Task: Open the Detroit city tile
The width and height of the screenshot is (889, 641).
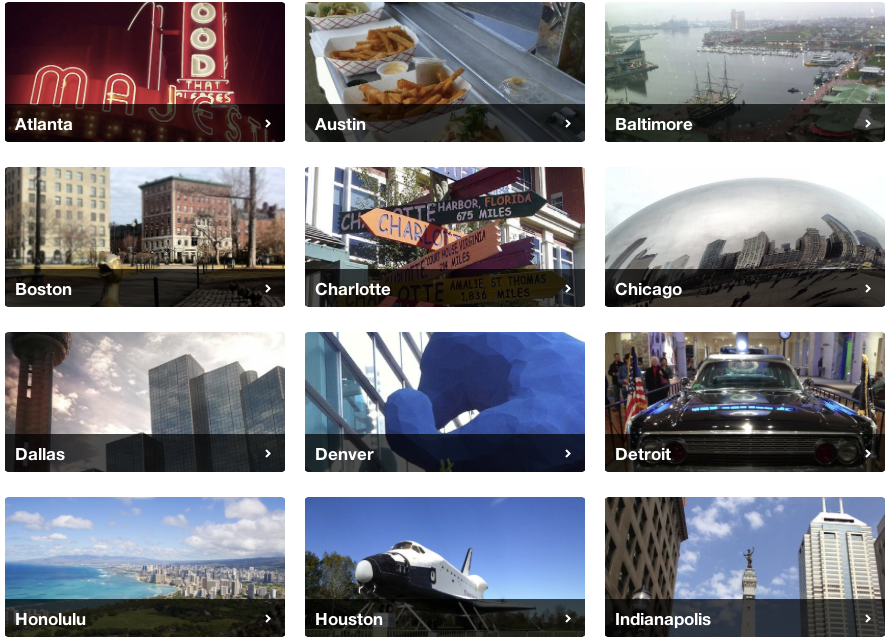Action: coord(745,402)
